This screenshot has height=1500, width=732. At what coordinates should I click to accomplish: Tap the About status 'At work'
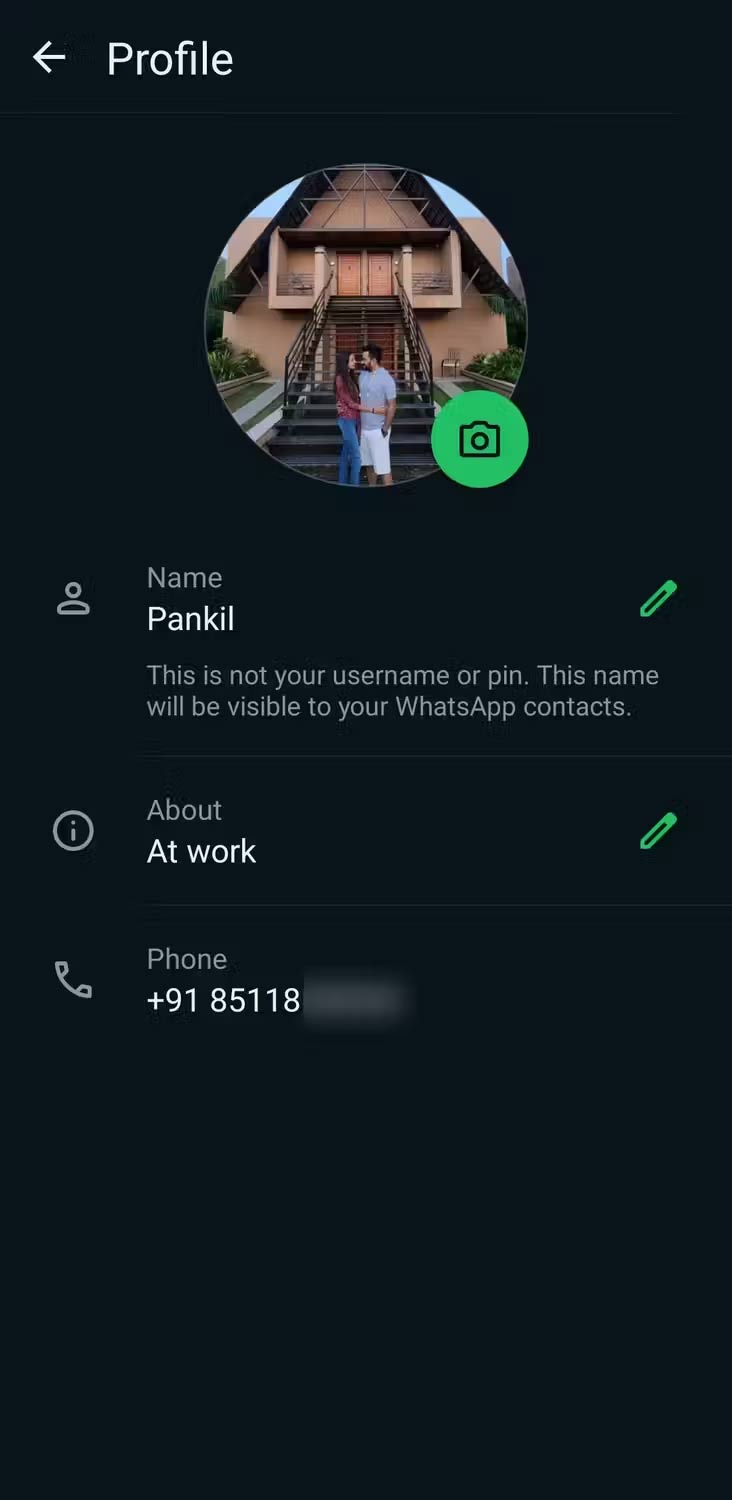(x=201, y=851)
